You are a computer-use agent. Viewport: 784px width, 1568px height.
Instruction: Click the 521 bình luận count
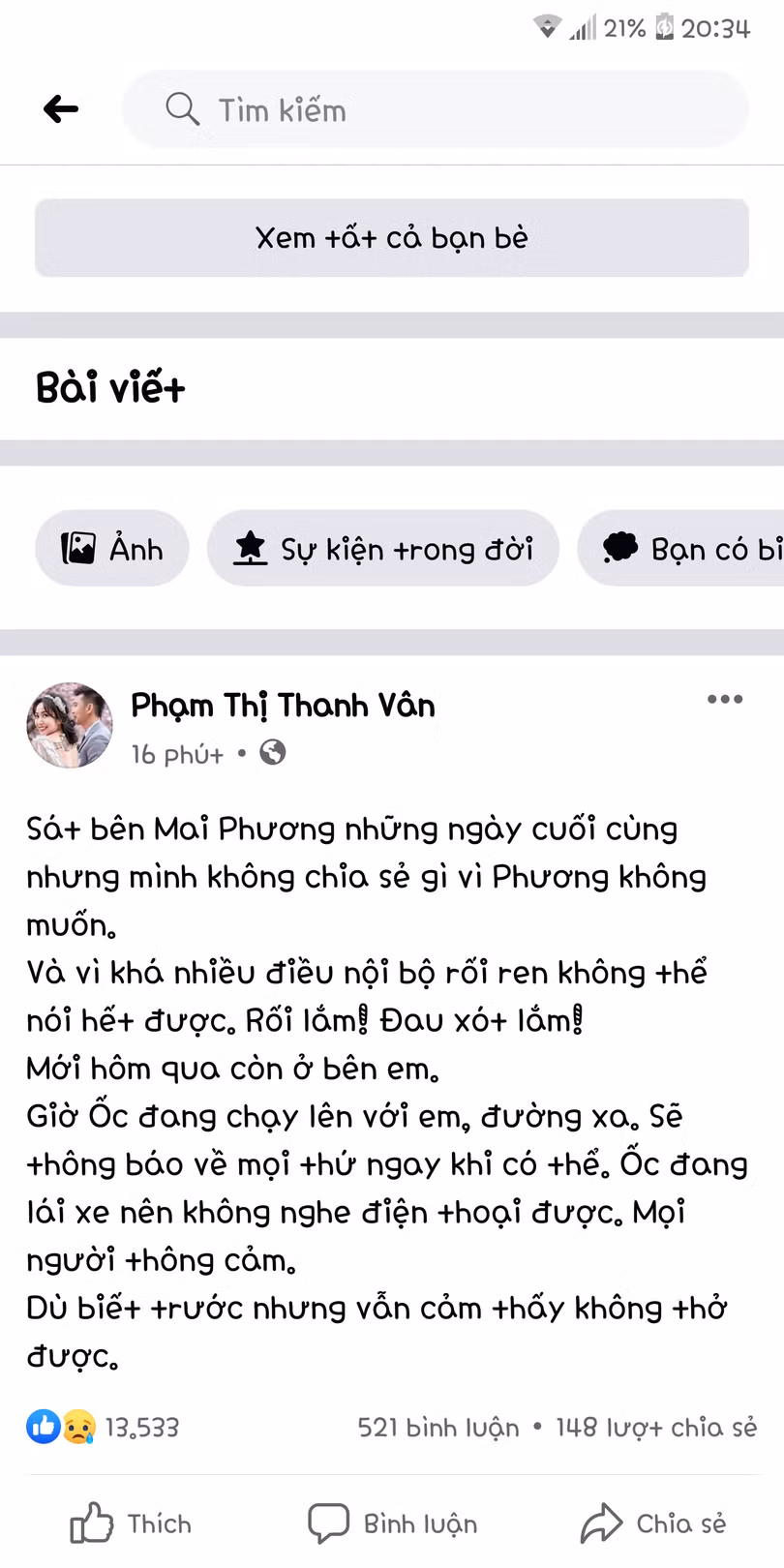pyautogui.click(x=437, y=1427)
